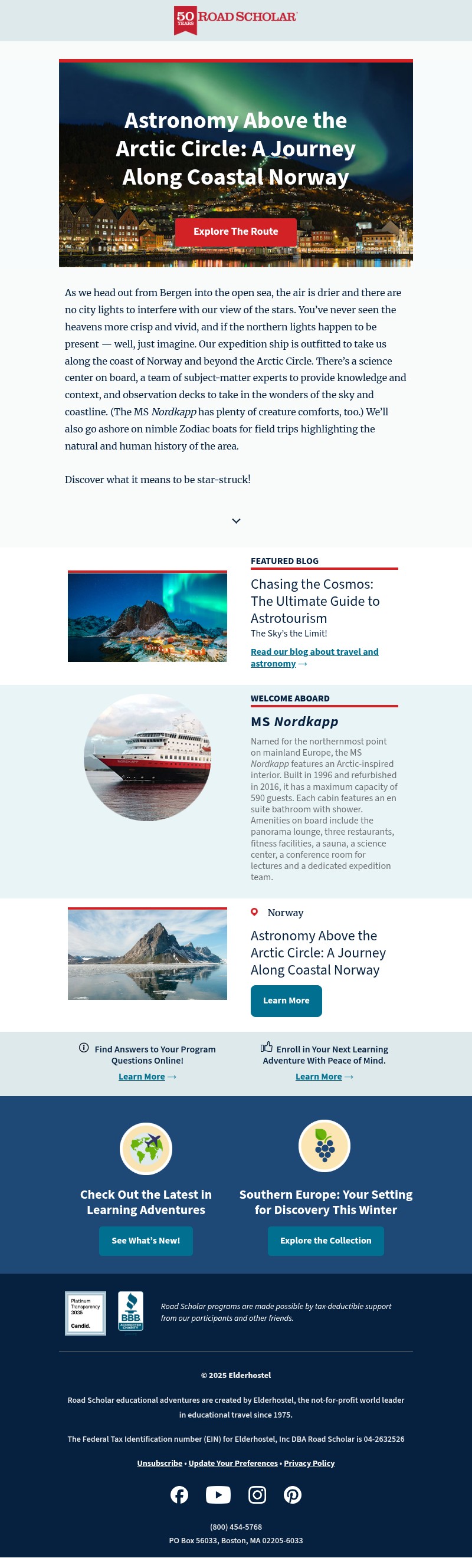472x1568 pixels.
Task: Tap the See What's New! button
Action: point(146,1241)
